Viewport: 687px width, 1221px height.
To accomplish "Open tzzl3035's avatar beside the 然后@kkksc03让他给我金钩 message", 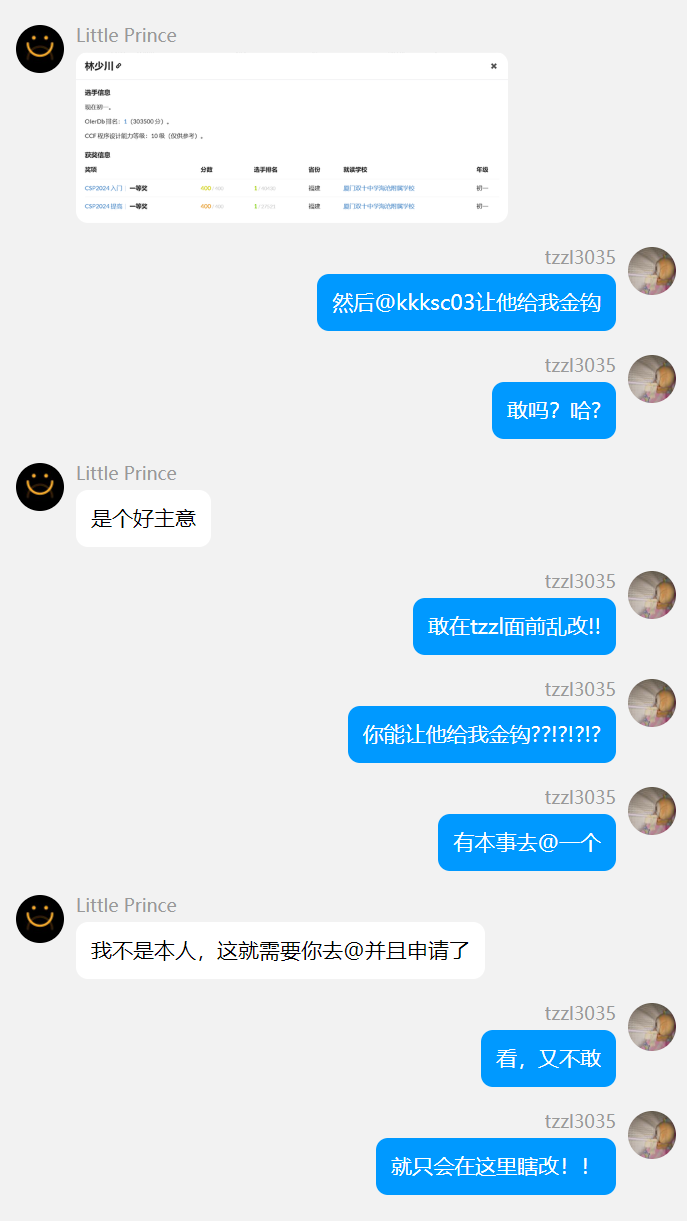I will tap(651, 271).
